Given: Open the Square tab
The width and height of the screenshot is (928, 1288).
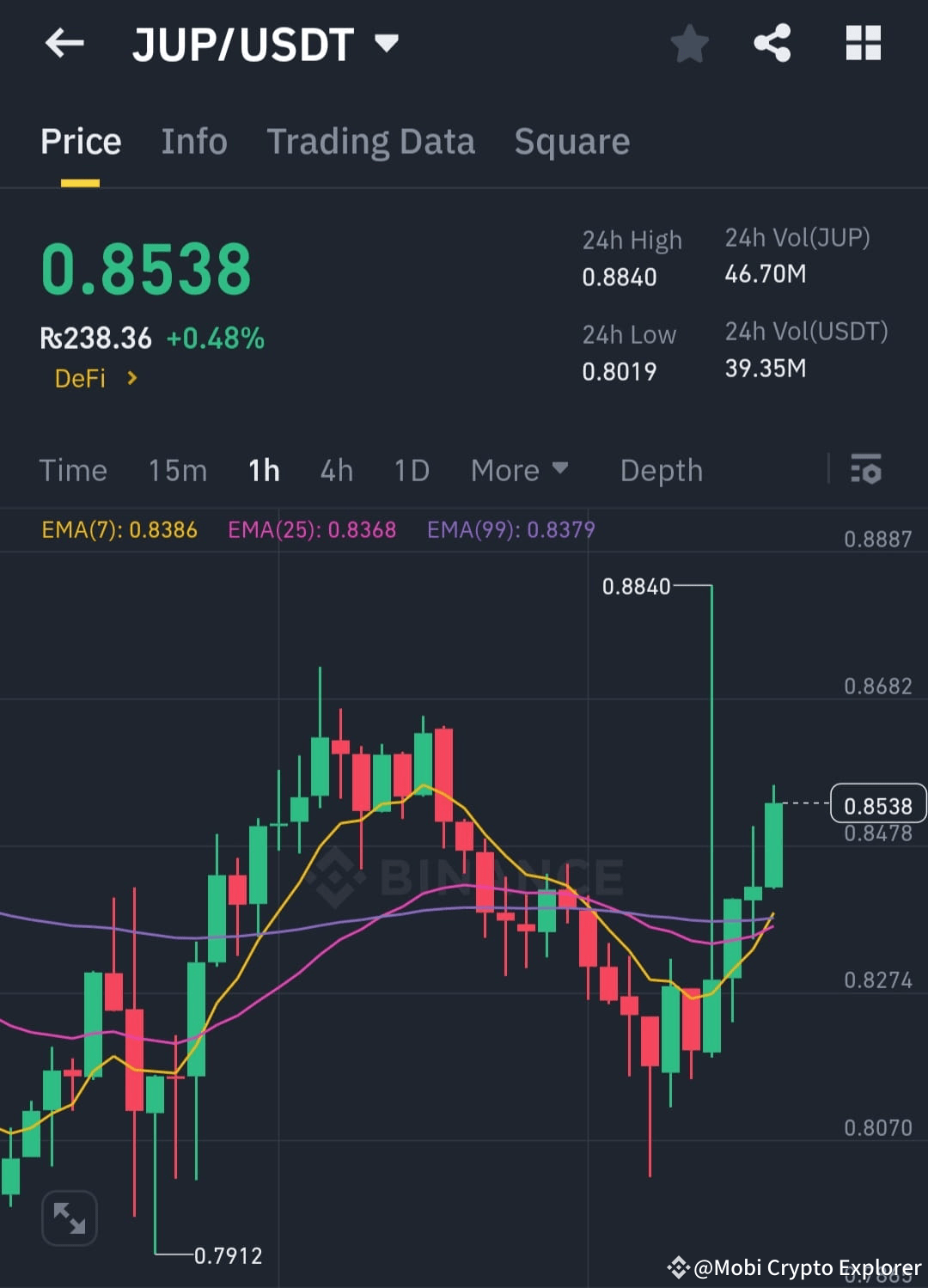Looking at the screenshot, I should coord(571,142).
